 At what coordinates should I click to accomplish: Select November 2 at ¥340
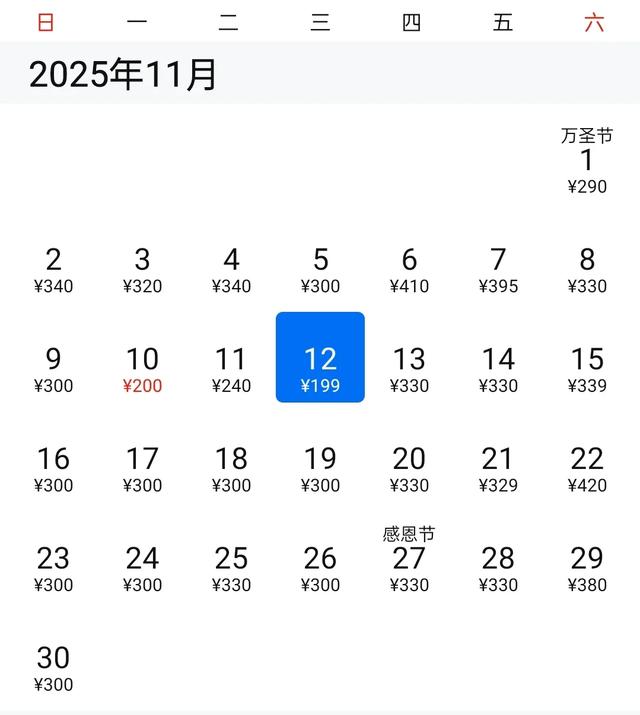pyautogui.click(x=53, y=270)
